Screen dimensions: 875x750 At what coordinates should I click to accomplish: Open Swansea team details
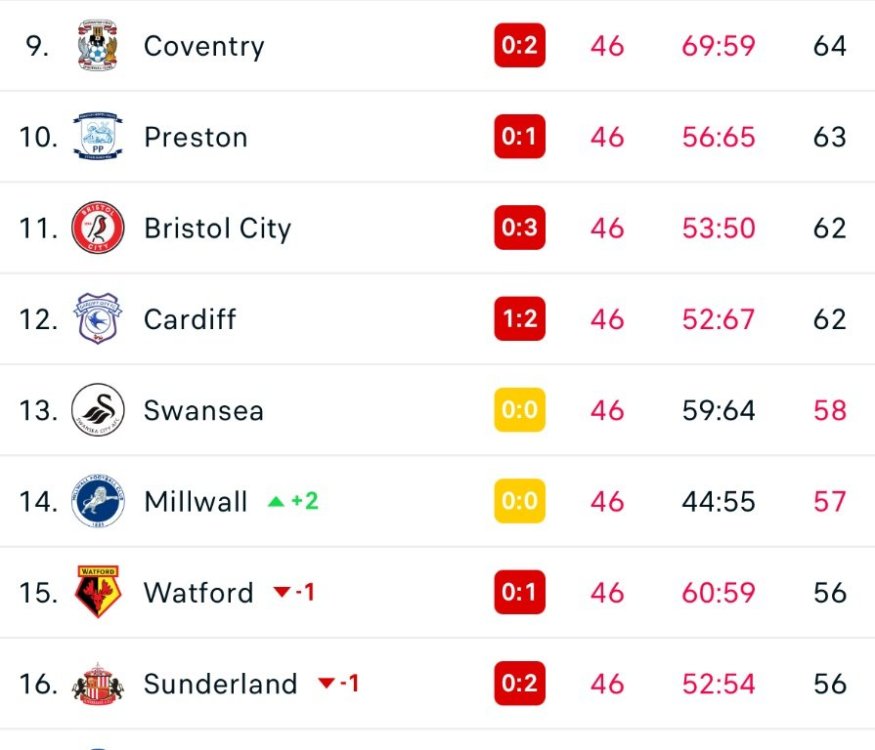coord(204,410)
